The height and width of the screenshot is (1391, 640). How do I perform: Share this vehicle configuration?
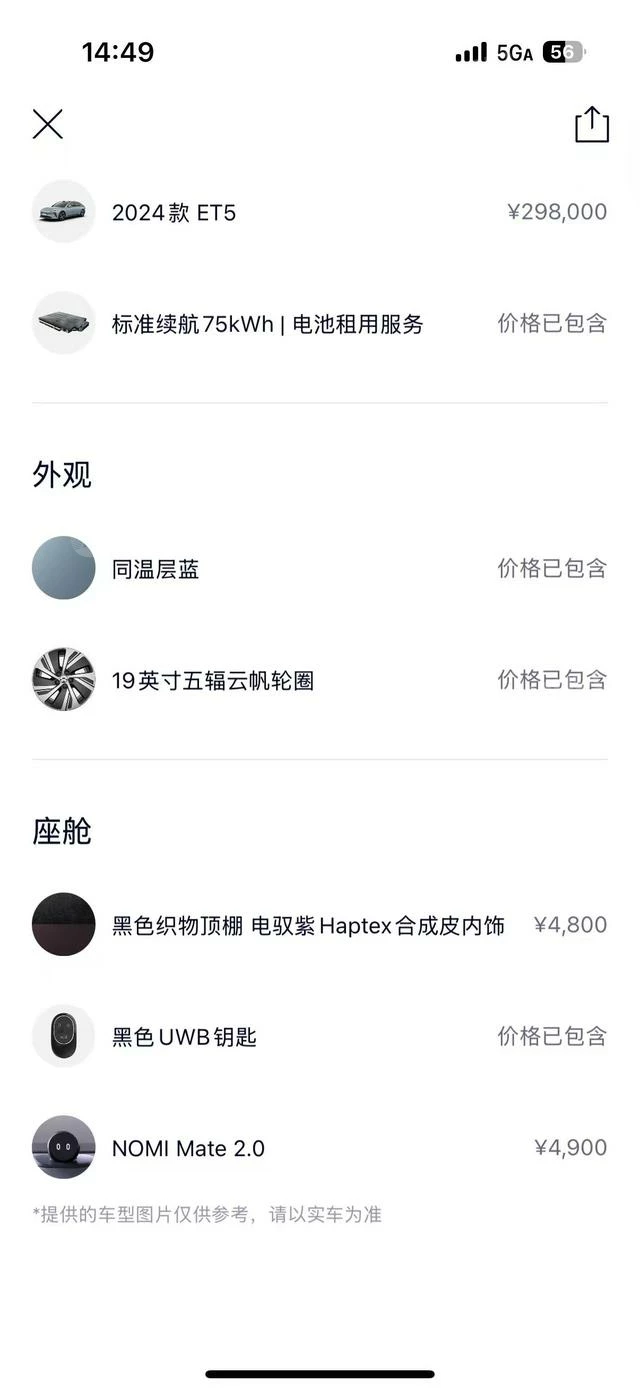[591, 125]
